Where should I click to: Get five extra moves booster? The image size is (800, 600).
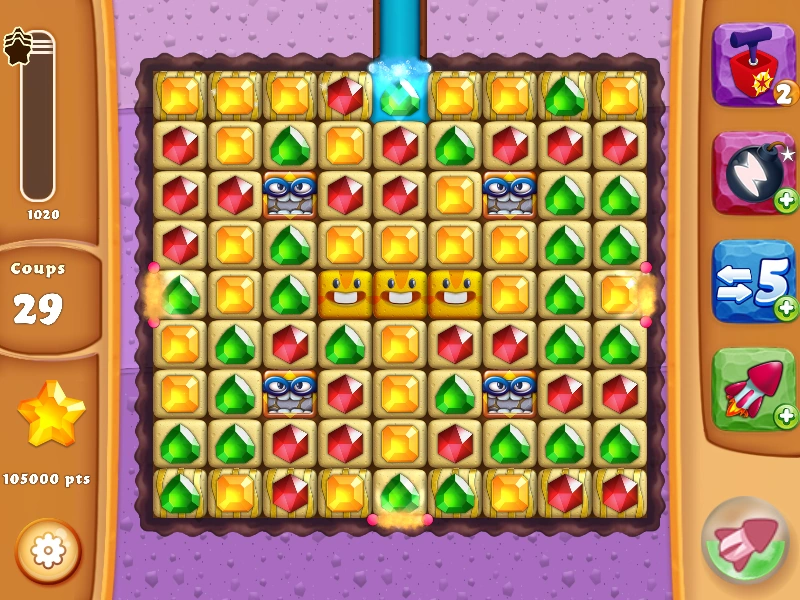coord(754,281)
